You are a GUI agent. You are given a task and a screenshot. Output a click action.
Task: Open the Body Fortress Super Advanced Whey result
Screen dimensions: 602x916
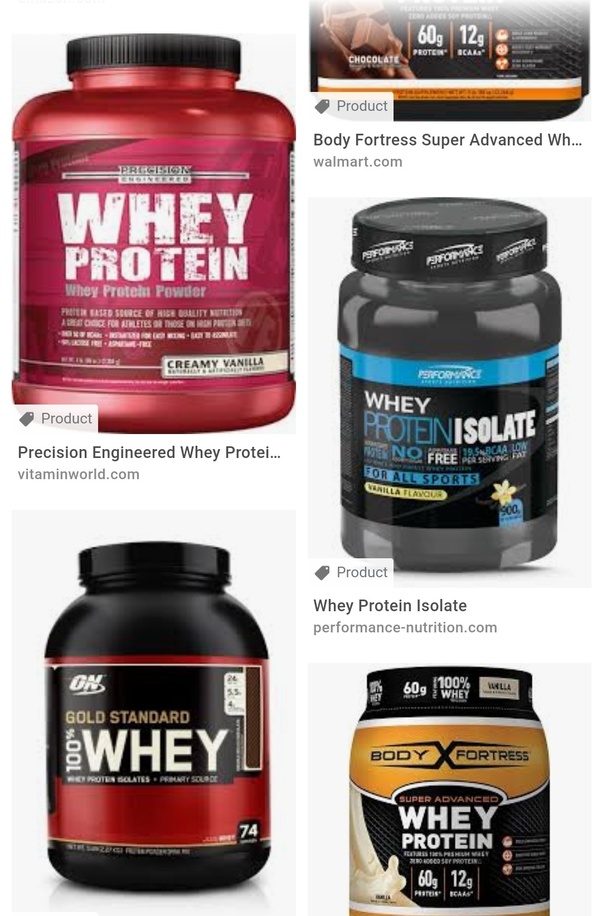point(447,140)
